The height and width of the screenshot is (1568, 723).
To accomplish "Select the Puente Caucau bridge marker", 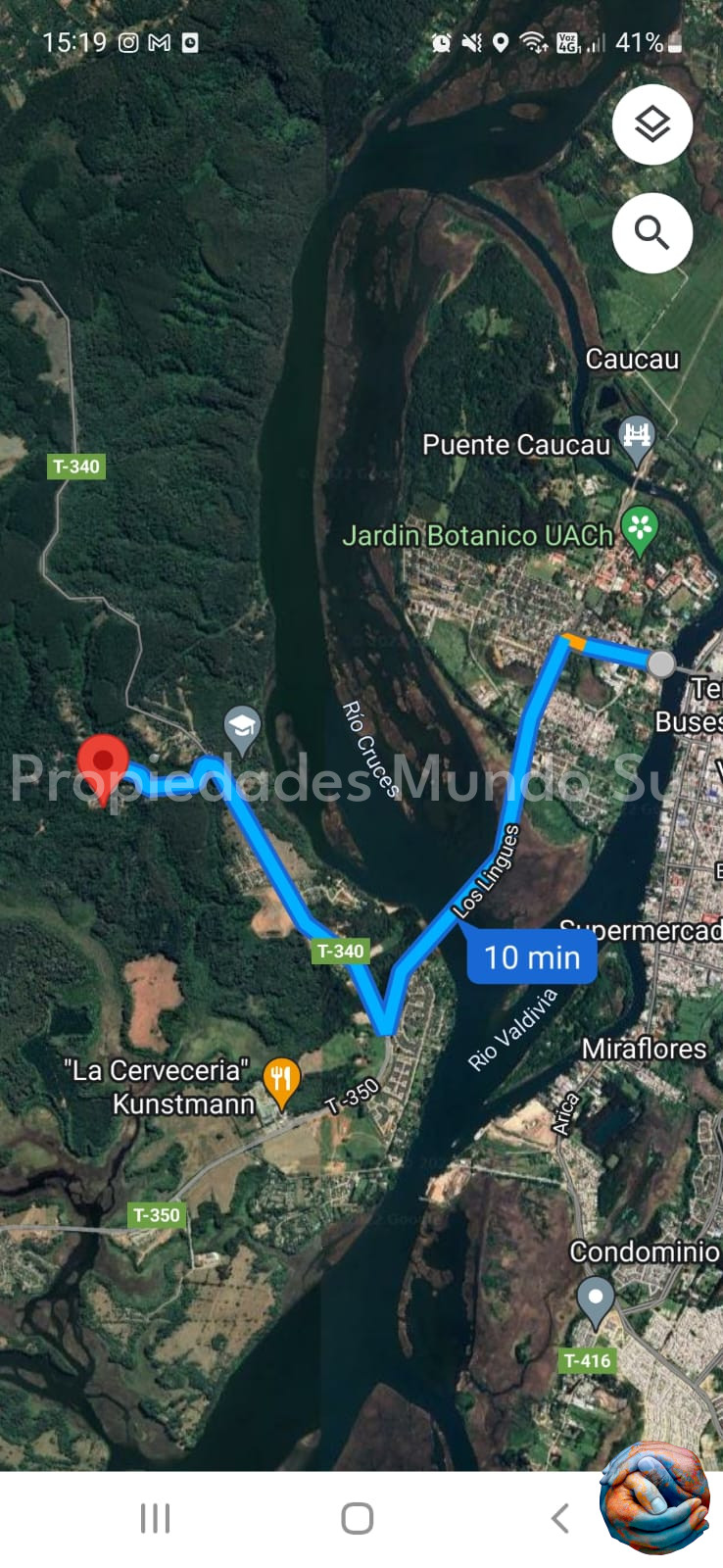I will (x=637, y=435).
